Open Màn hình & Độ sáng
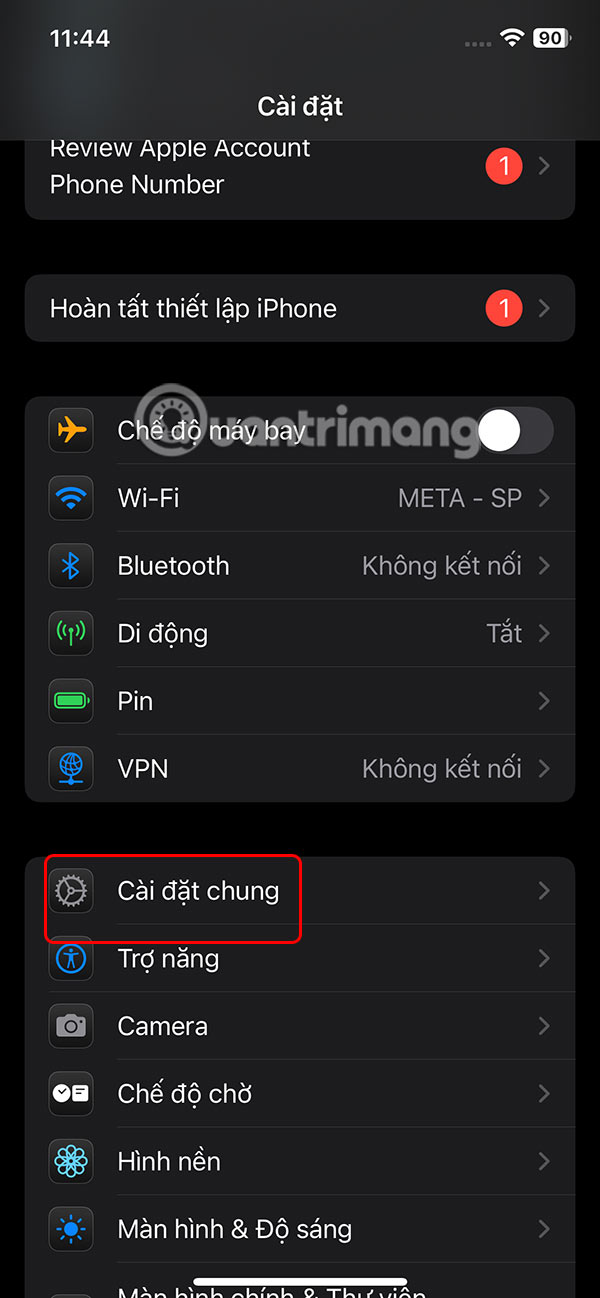This screenshot has width=600, height=1298. tap(300, 1229)
